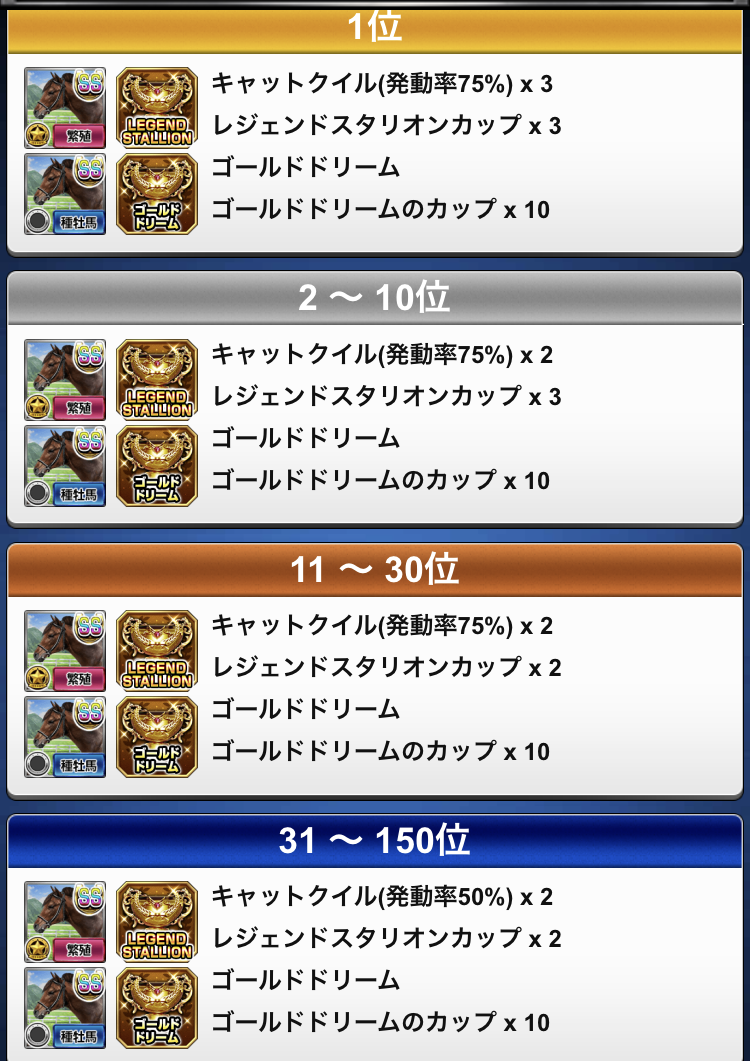Open the 繁殖 horse icon in the 11～30位 rewards
The image size is (750, 1061).
[65, 650]
